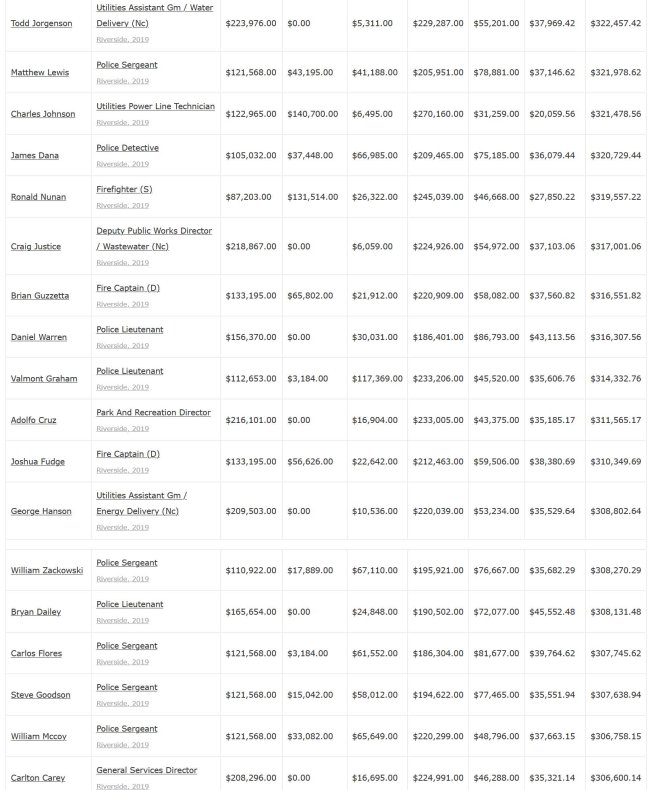View Craig Justice's compensation record
The width and height of the screenshot is (648, 790).
pos(36,246)
